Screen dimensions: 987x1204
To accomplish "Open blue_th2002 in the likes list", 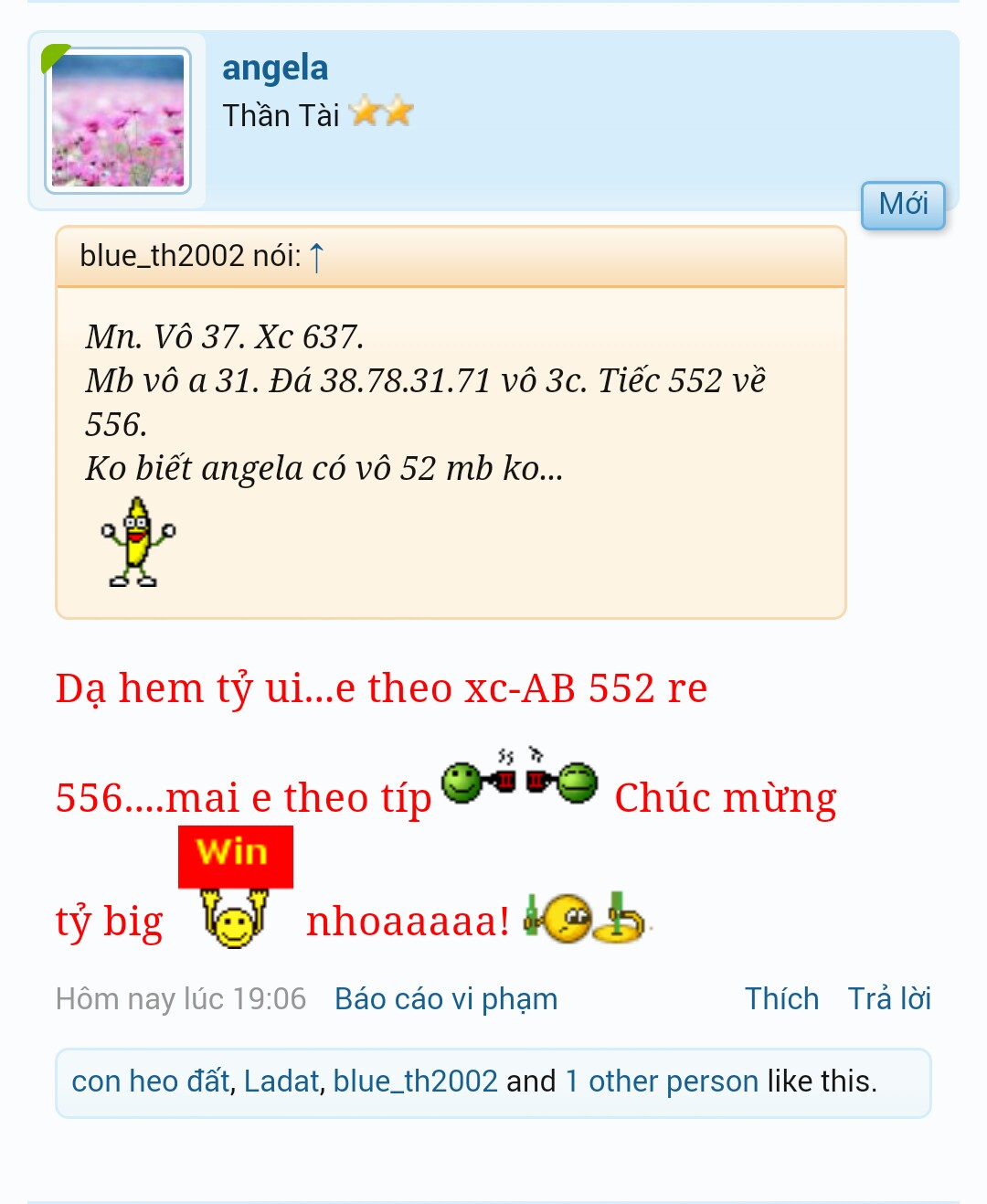I will 415,1081.
